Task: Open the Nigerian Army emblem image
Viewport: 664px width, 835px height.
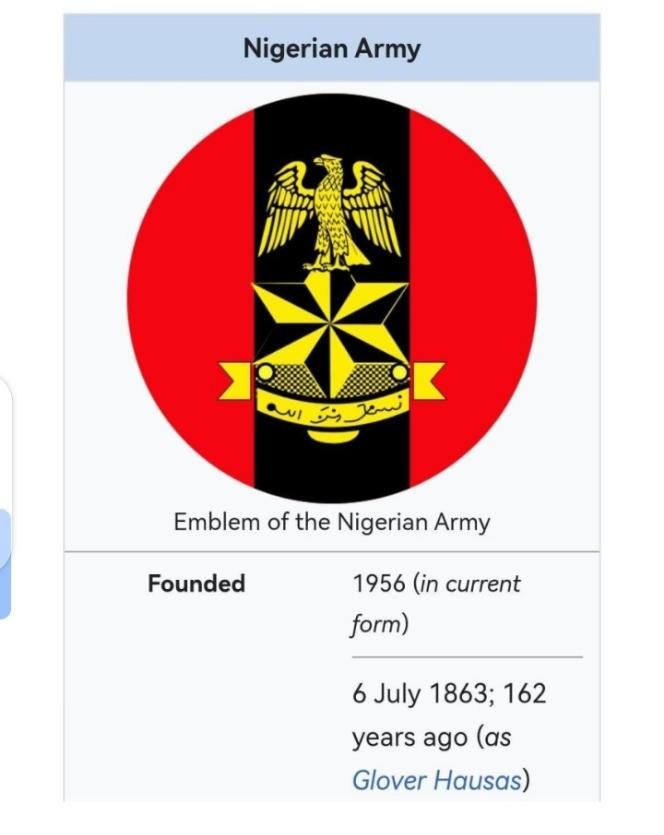Action: click(332, 298)
